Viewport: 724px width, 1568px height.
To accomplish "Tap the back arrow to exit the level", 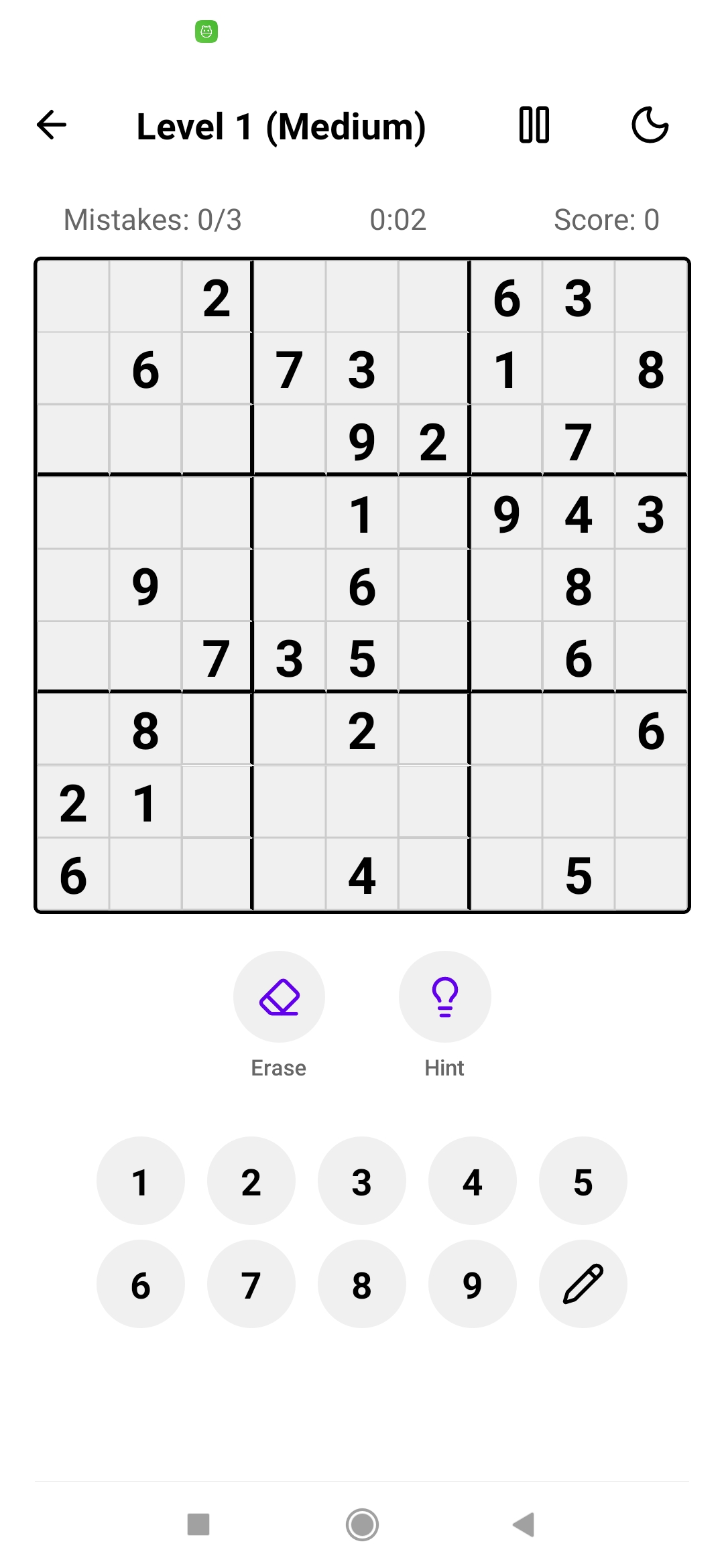I will (51, 125).
